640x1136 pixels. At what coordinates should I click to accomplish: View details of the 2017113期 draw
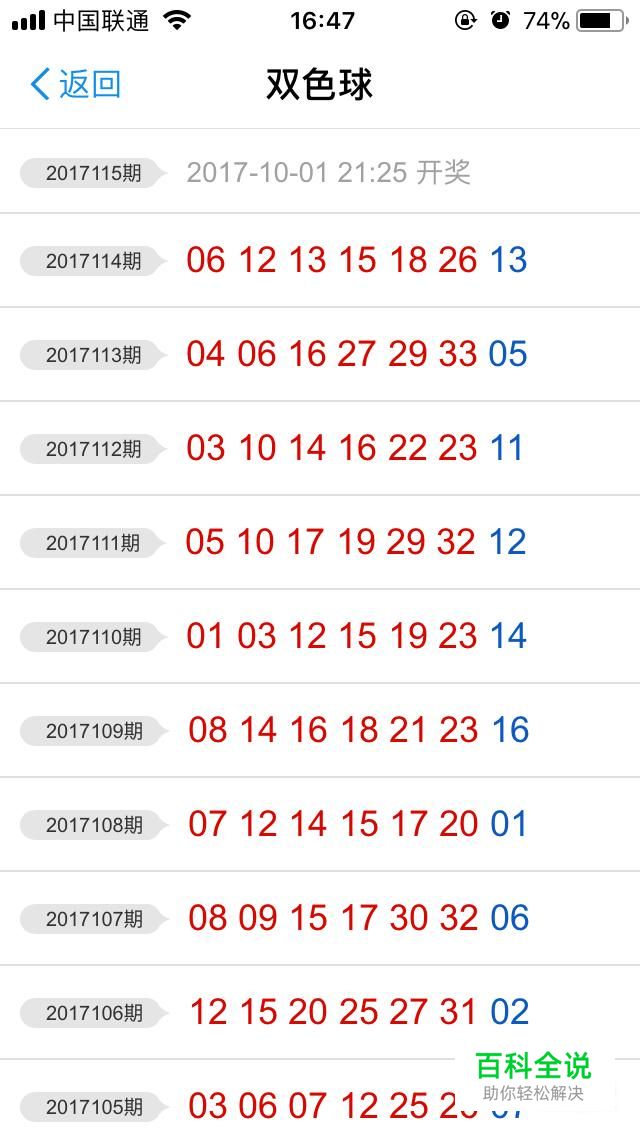tap(320, 354)
